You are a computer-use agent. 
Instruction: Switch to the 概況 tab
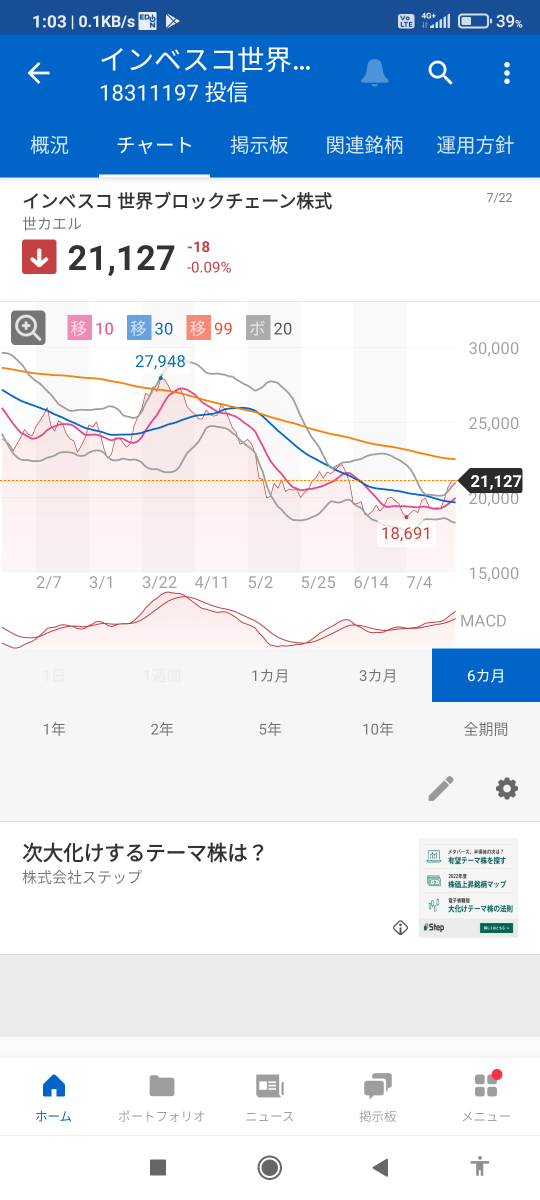tap(49, 145)
